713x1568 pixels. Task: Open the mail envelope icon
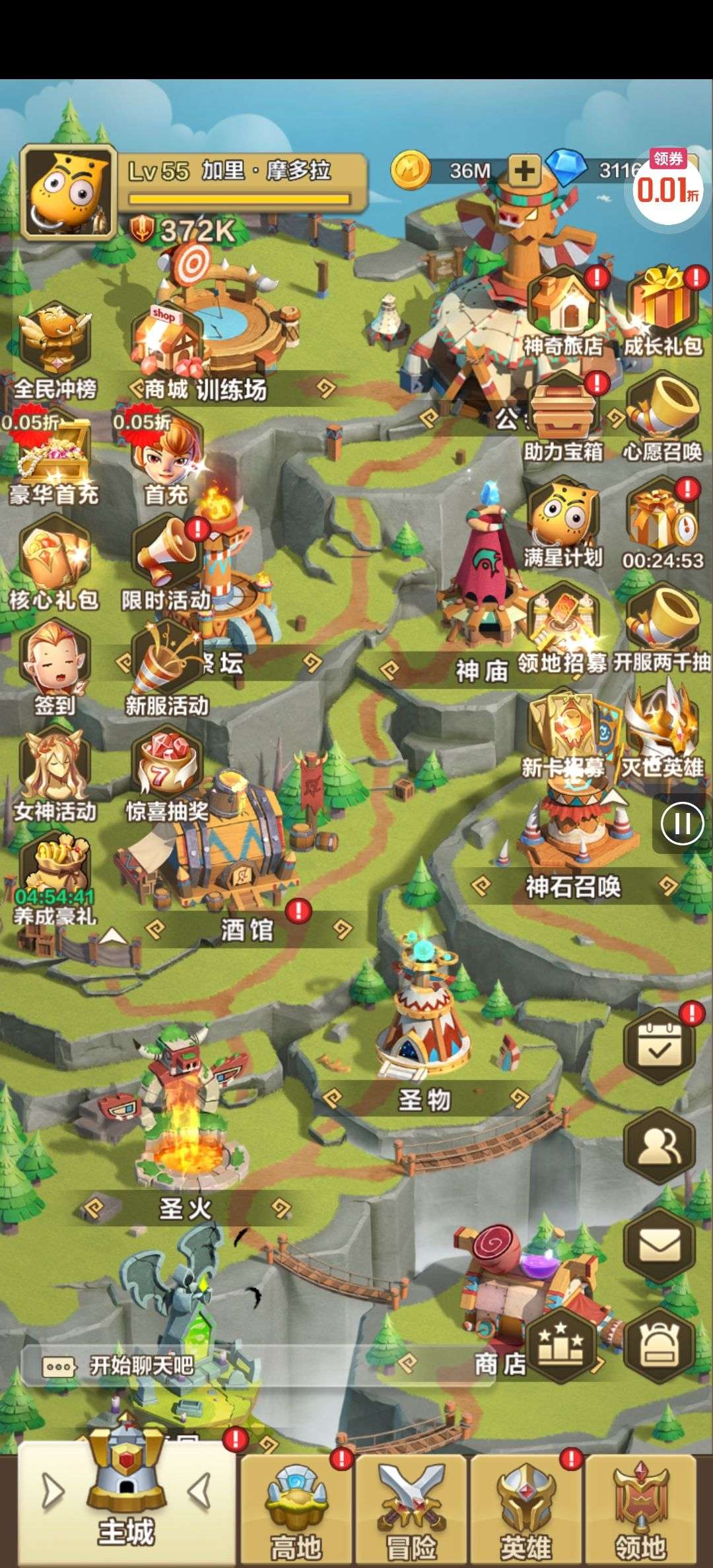pyautogui.click(x=660, y=1246)
